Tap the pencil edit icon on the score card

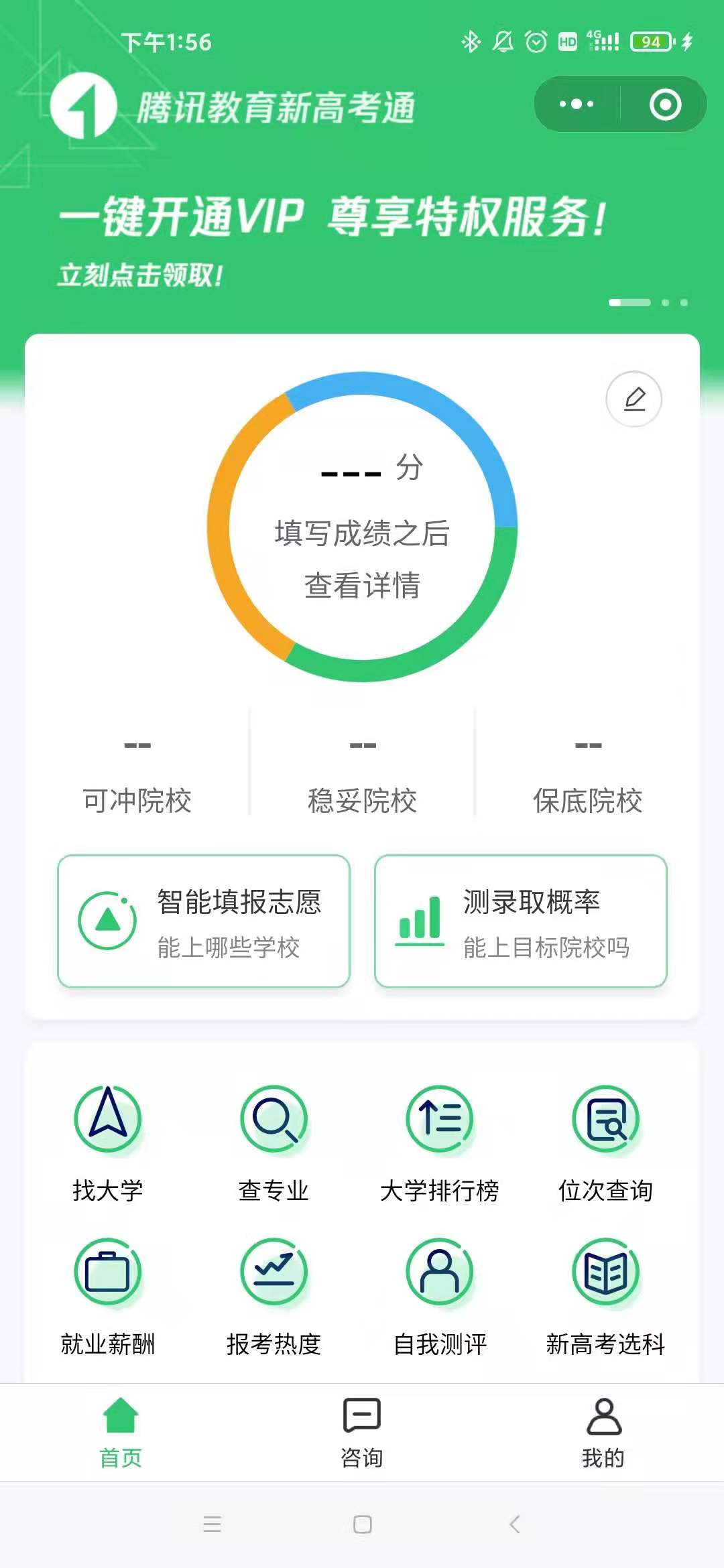634,399
